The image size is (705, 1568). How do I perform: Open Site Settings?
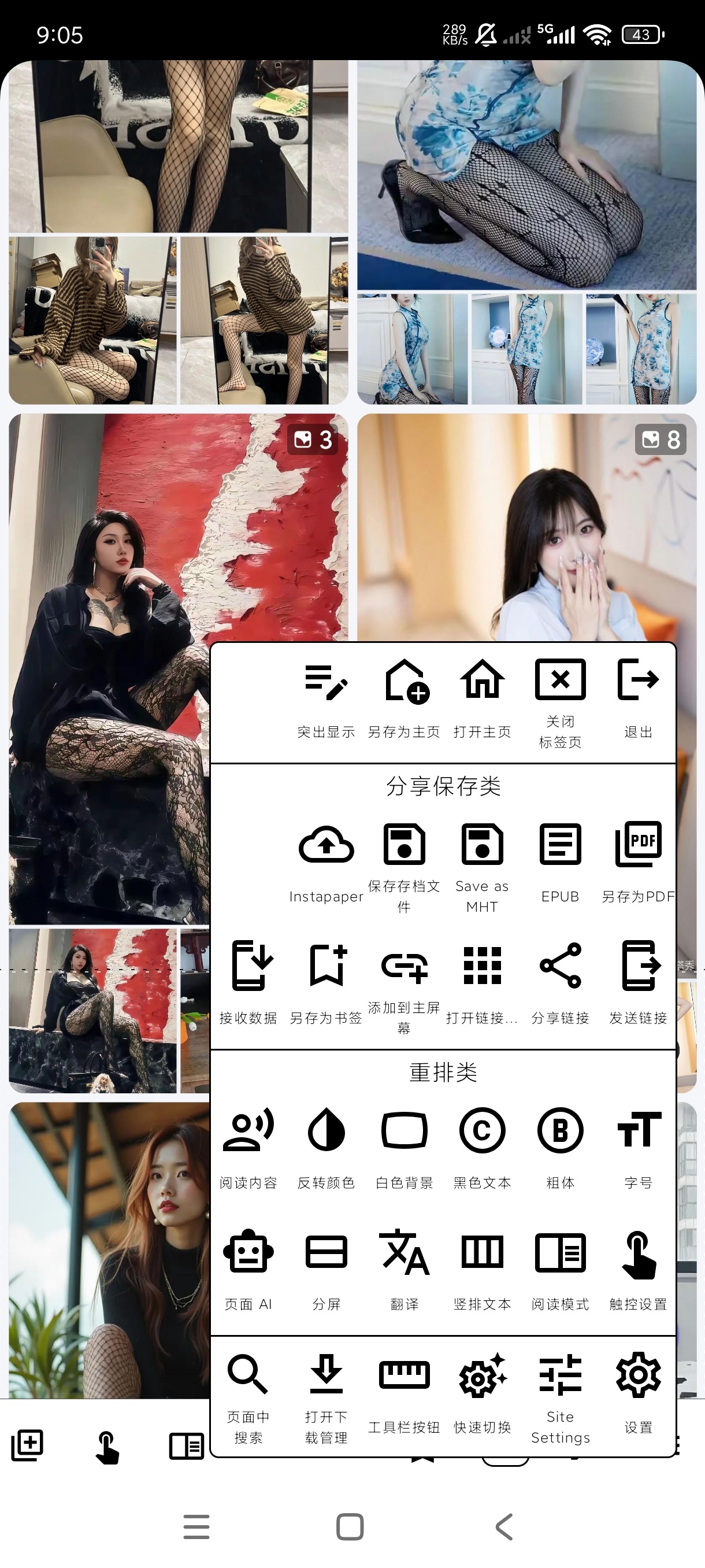[560, 1399]
